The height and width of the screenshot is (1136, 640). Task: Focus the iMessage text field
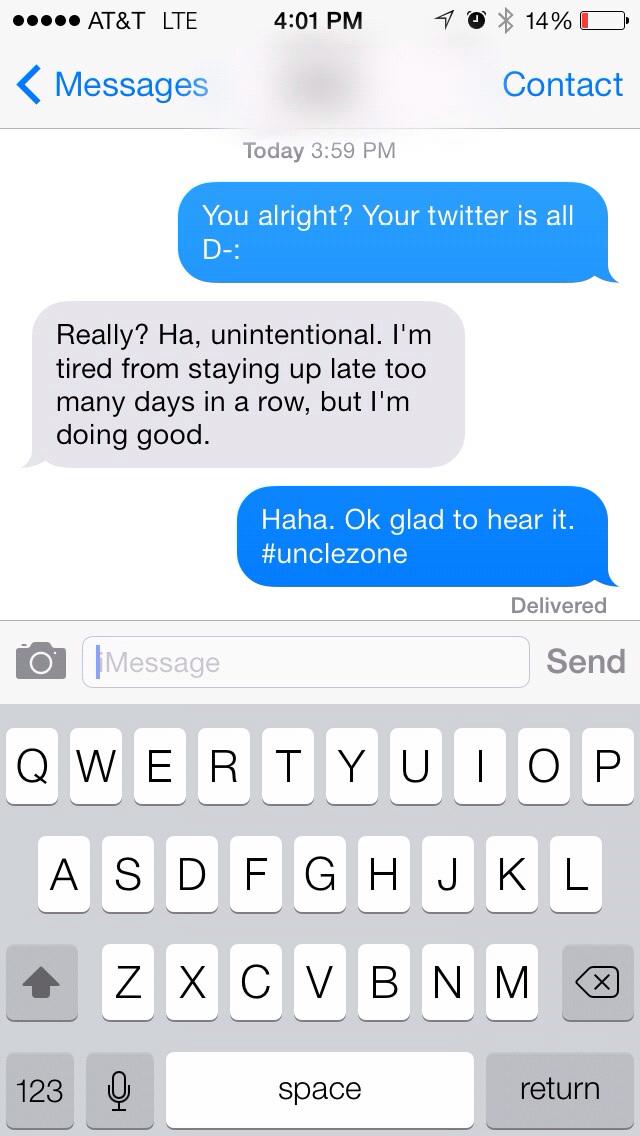[306, 662]
